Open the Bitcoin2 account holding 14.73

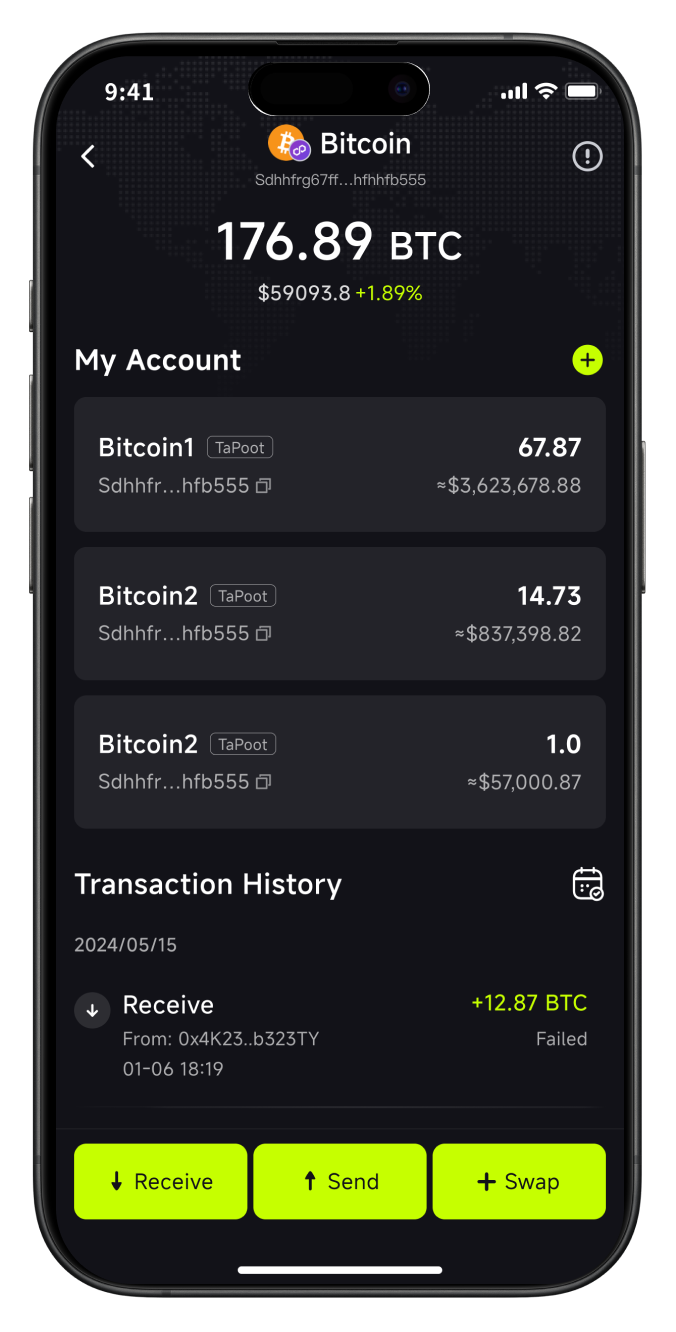(x=340, y=613)
